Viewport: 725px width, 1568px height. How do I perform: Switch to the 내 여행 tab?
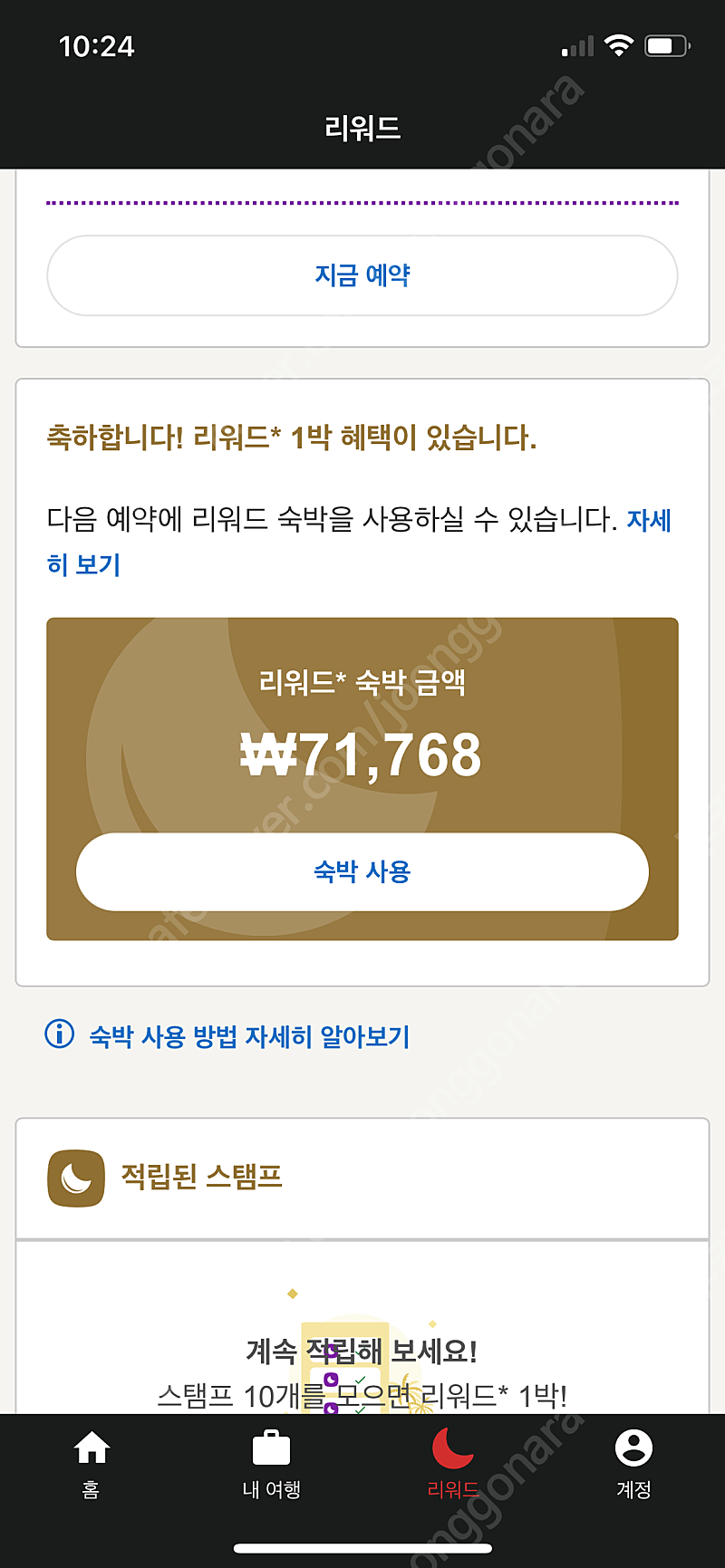(x=272, y=1464)
